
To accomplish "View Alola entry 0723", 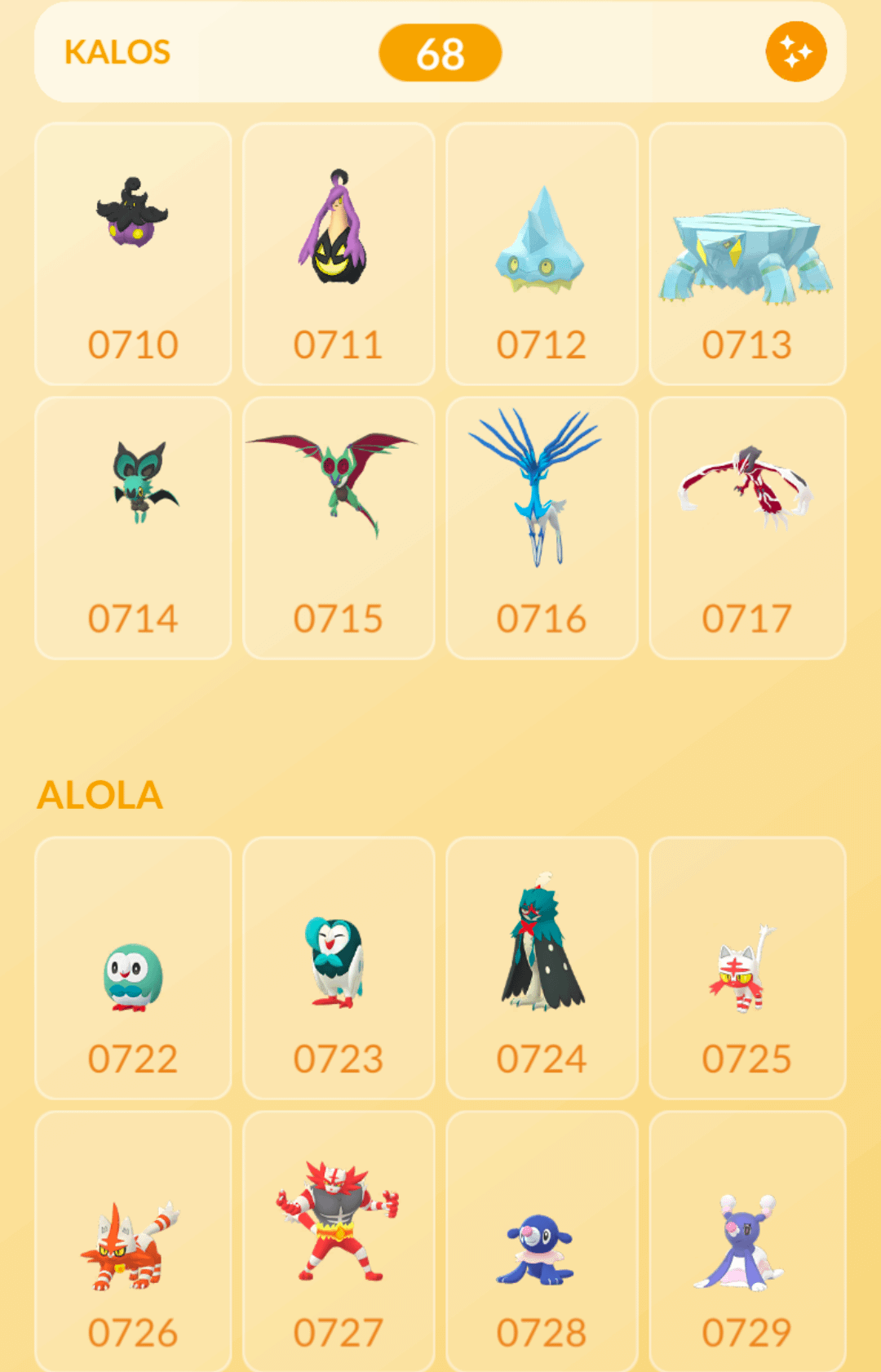I will click(339, 968).
